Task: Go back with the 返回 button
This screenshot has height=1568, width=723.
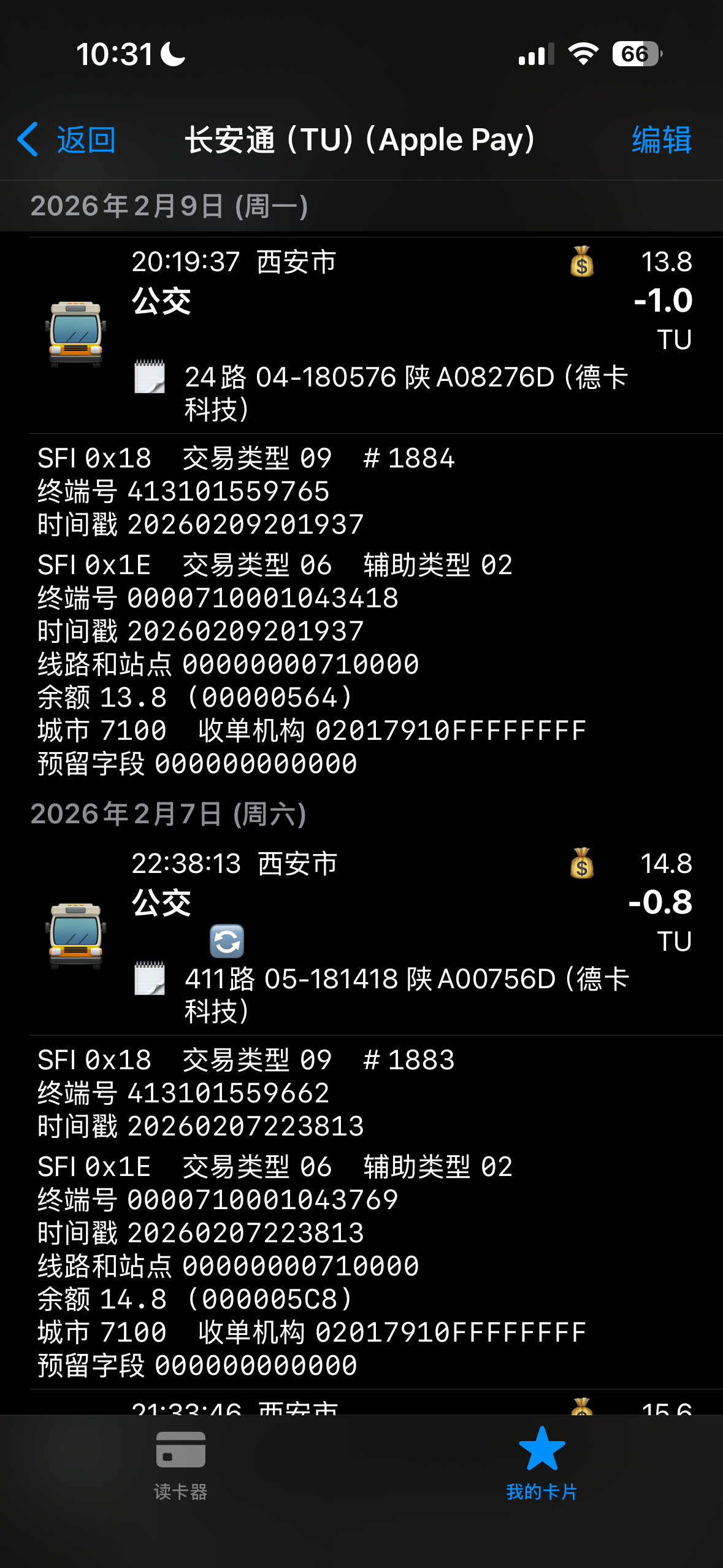Action: click(x=67, y=140)
